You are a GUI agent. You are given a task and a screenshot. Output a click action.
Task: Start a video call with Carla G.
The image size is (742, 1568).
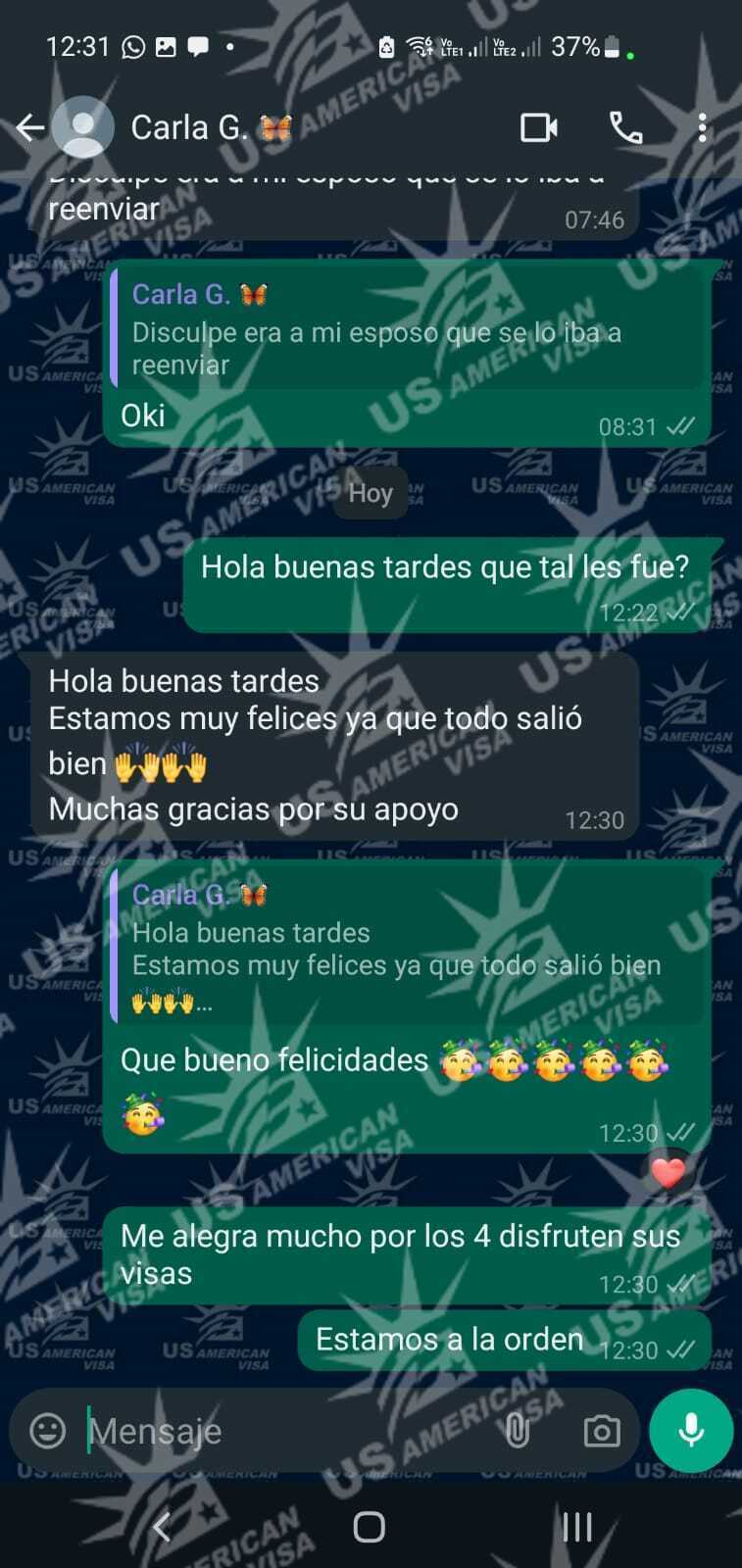pos(538,127)
